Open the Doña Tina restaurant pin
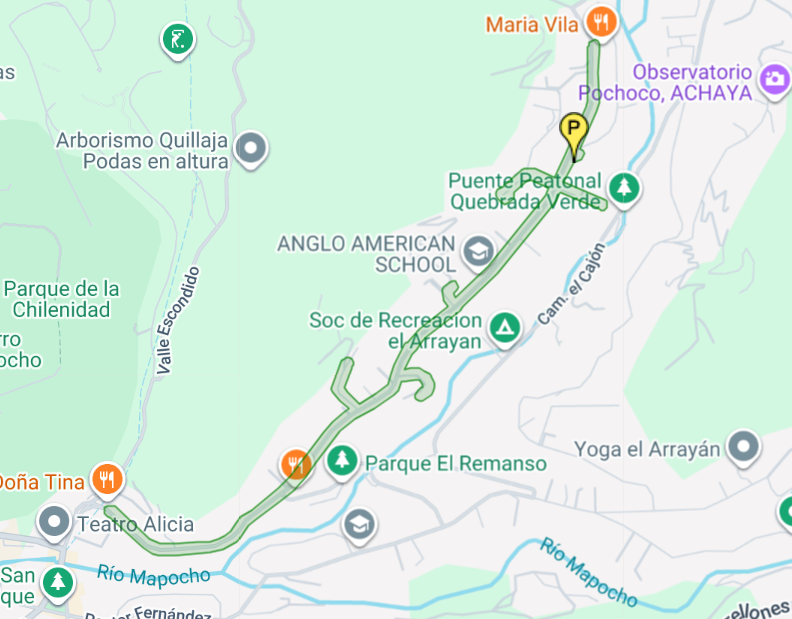 107,479
